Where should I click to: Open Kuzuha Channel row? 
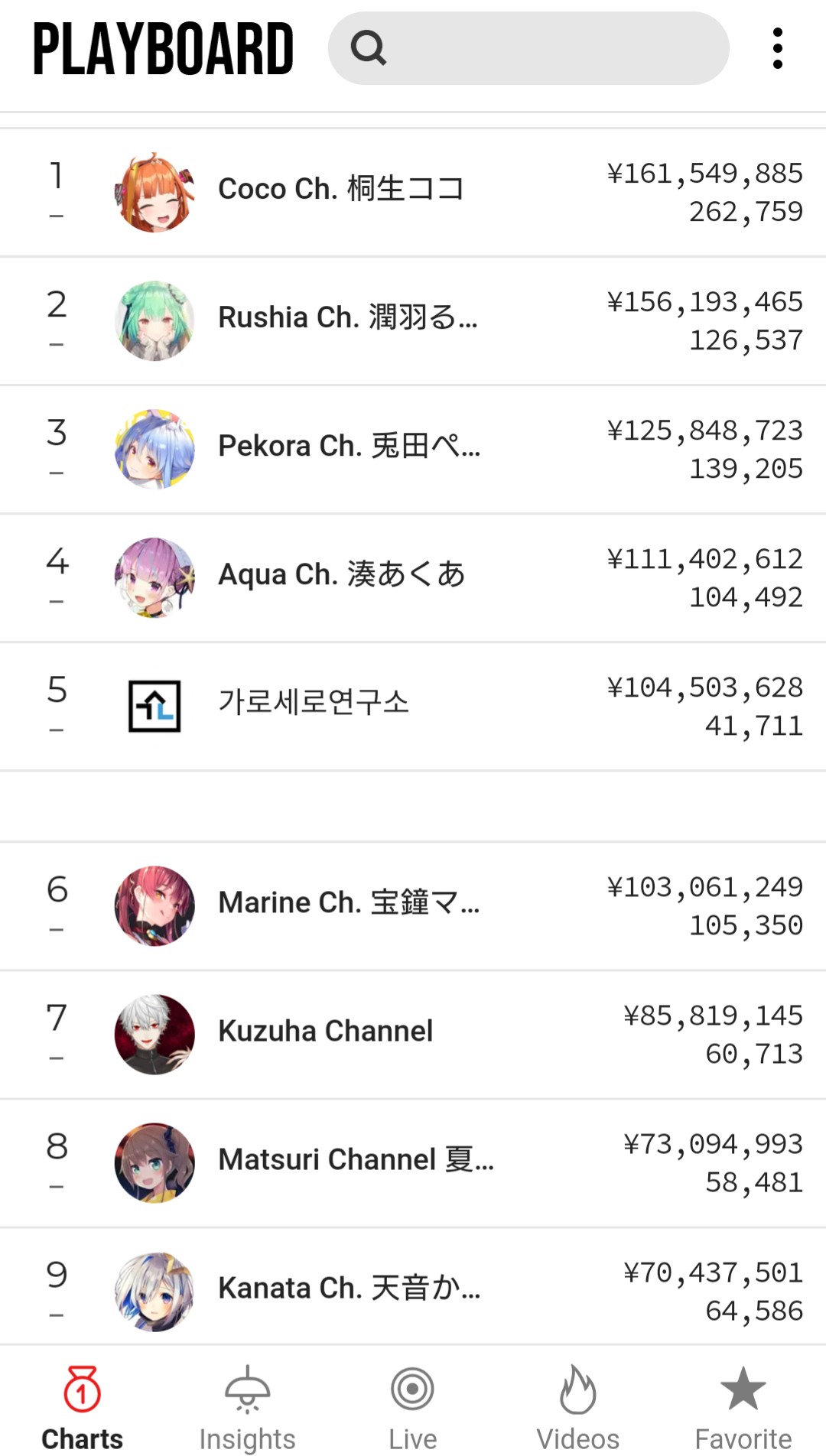[x=413, y=1035]
